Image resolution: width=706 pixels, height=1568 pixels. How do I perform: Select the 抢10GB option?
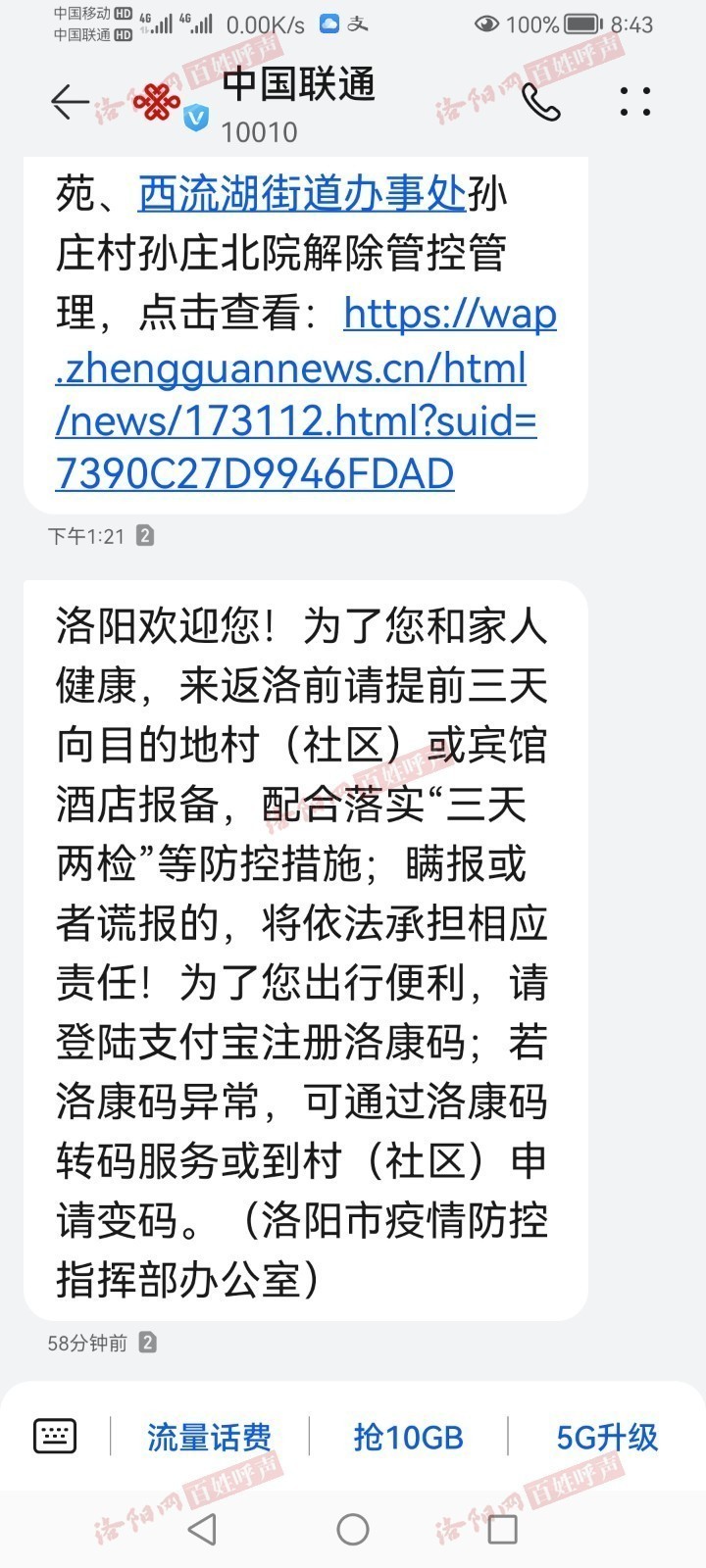coord(408,1437)
